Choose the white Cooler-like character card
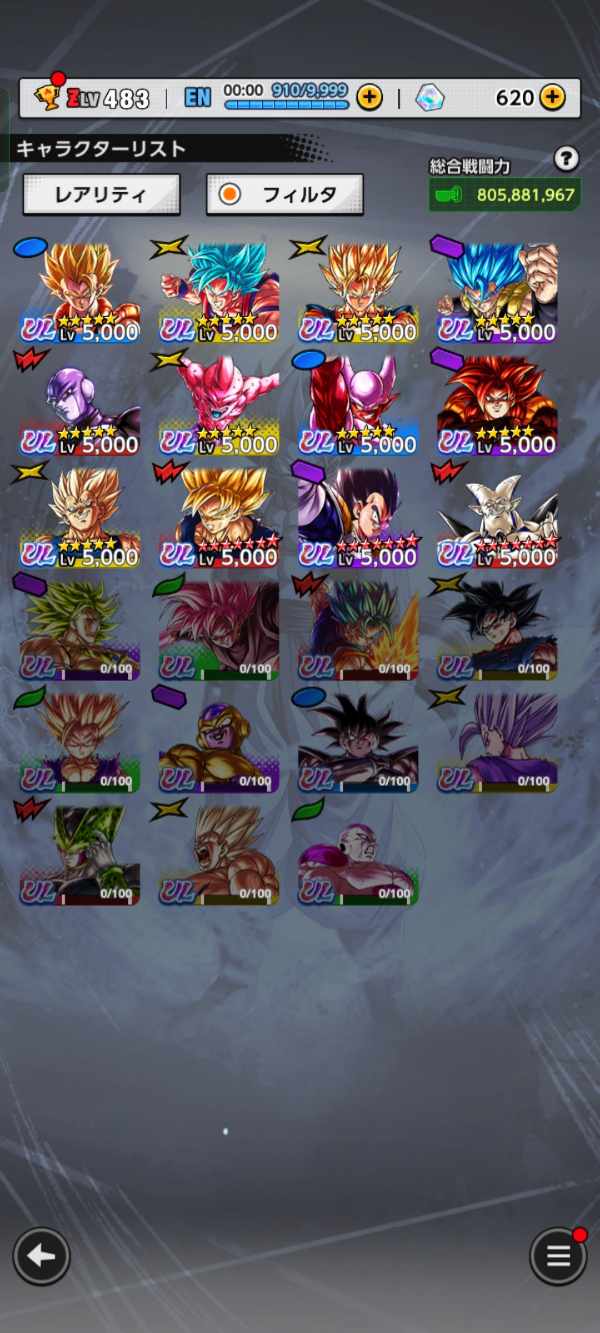 (497, 516)
